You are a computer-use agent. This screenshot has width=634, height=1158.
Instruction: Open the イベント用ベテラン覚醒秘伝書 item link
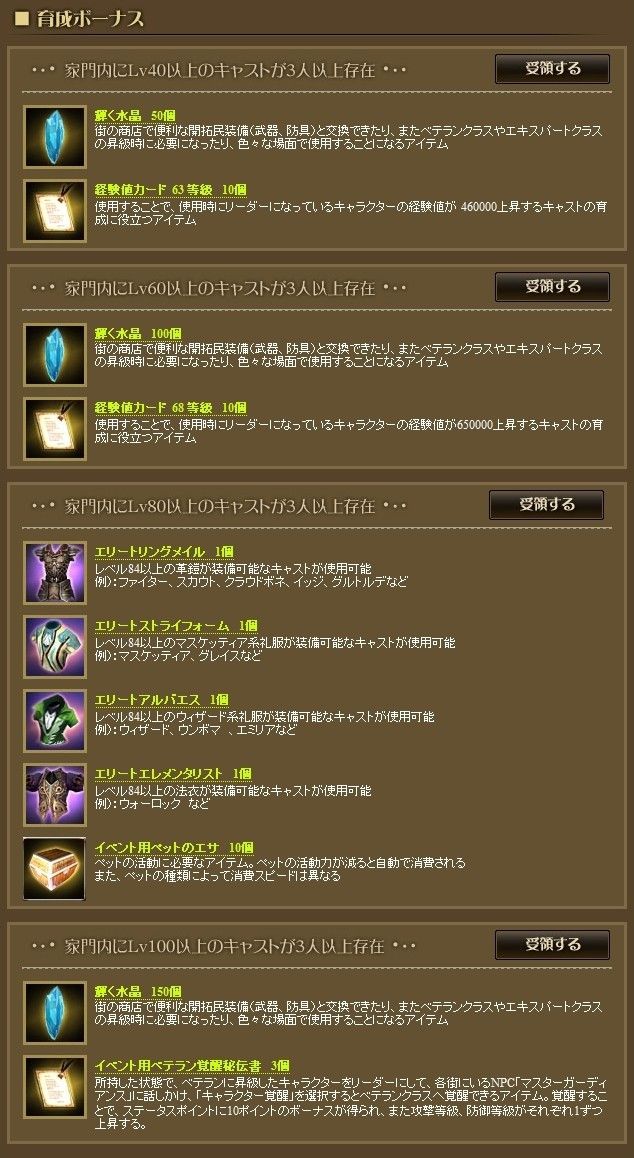192,1066
